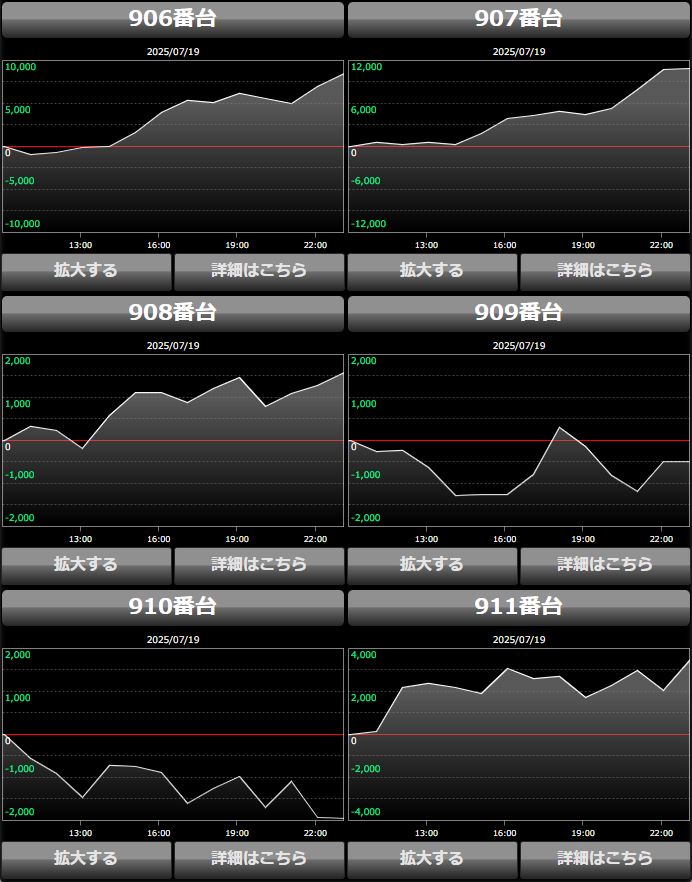Open 詳細はこちら for 909番台
The image size is (692, 882).
tap(605, 564)
